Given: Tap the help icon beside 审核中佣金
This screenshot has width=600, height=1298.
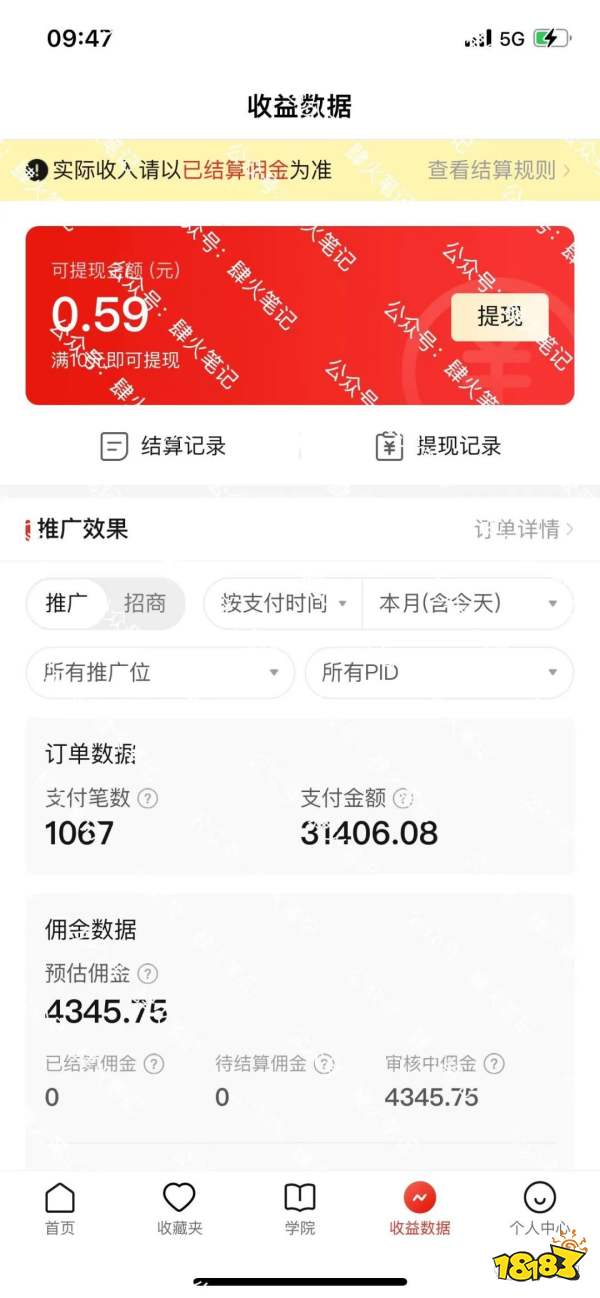Looking at the screenshot, I should 494,1064.
